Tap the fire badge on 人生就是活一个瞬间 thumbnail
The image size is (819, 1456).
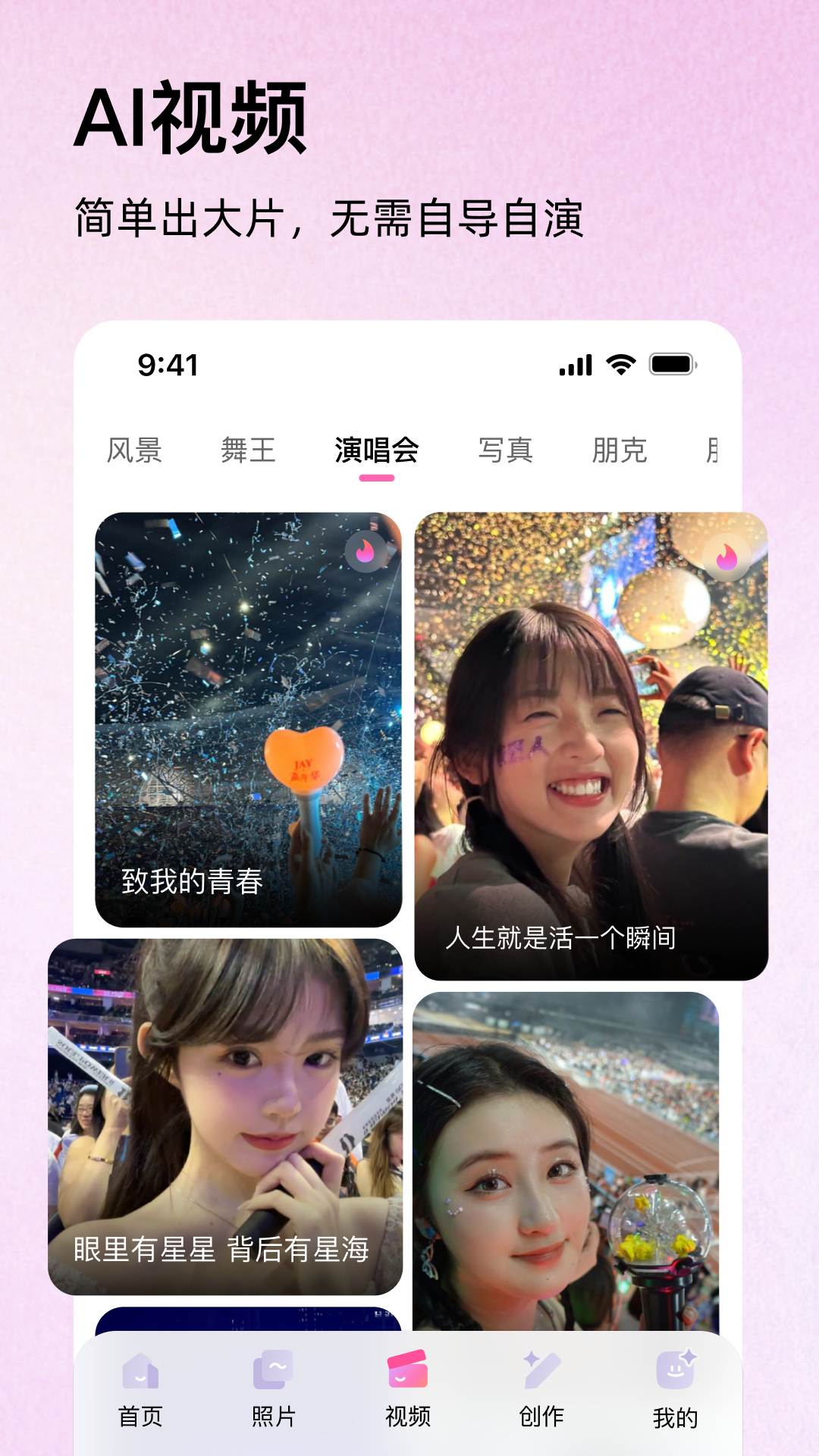click(726, 556)
